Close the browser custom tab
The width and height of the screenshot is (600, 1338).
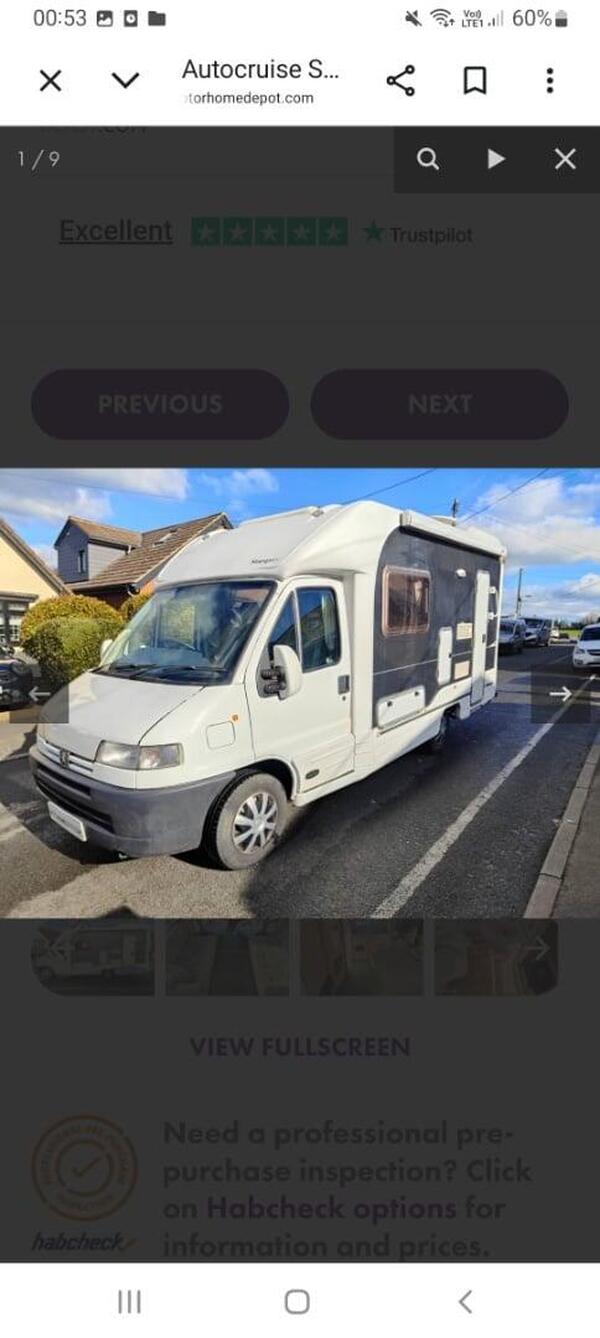(50, 81)
